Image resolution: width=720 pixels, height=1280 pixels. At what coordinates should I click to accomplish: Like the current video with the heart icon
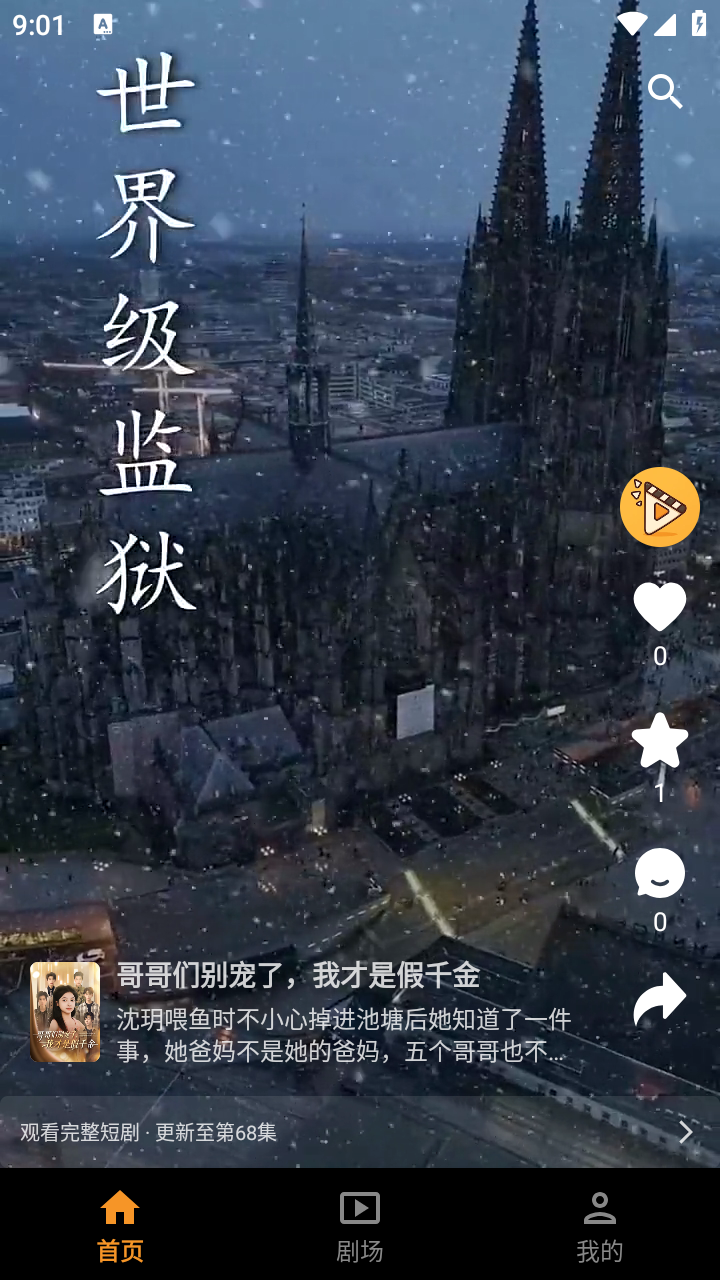pyautogui.click(x=658, y=605)
